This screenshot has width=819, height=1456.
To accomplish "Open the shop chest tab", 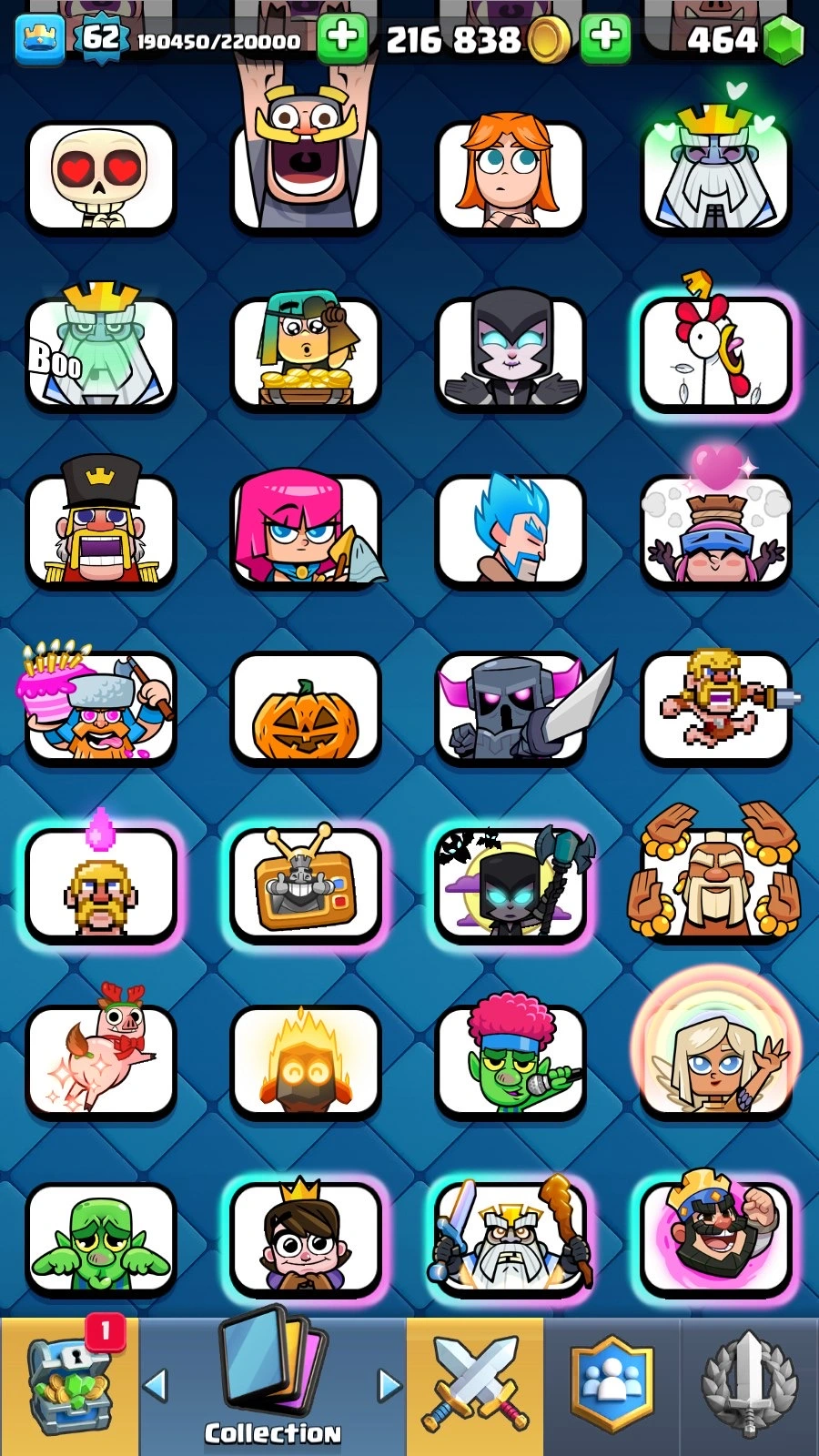I will click(x=68, y=1386).
